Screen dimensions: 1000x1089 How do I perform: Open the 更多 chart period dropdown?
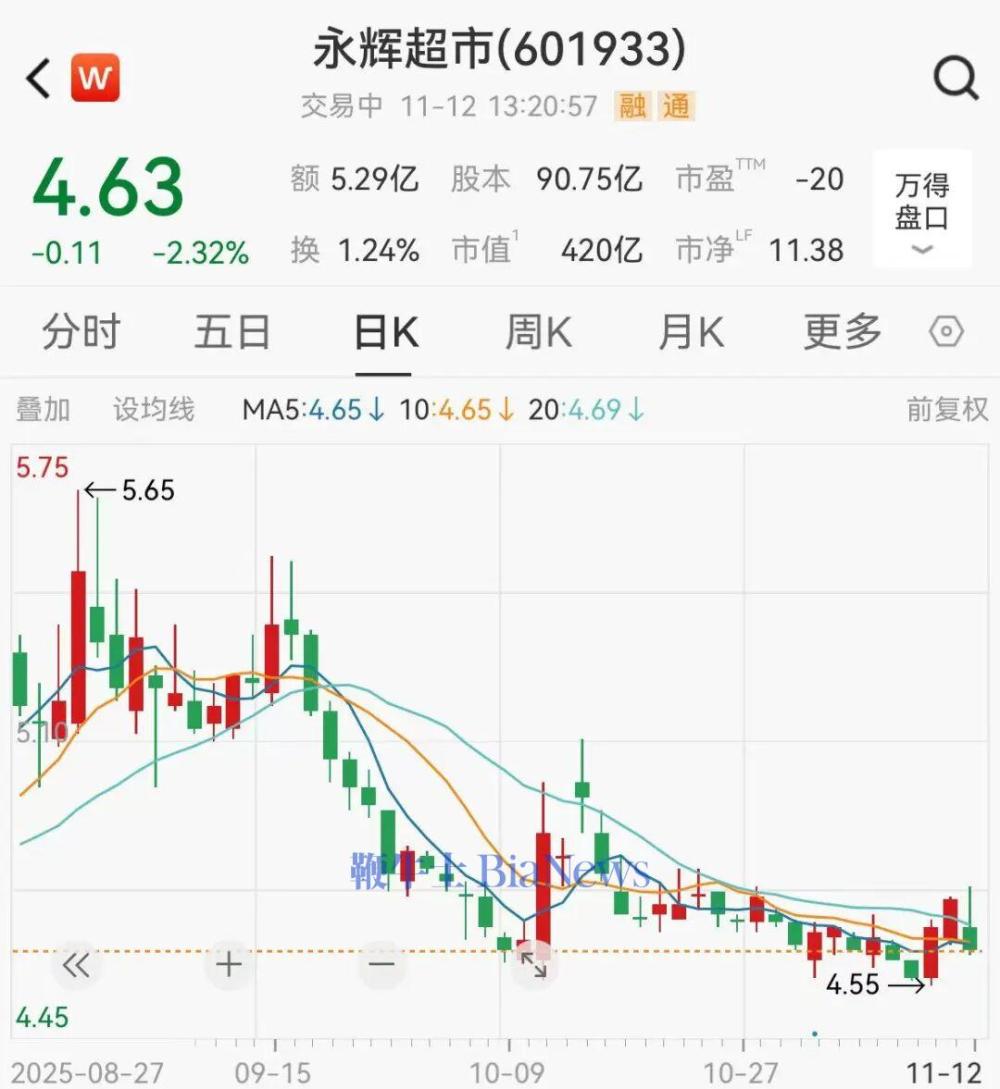coord(841,333)
